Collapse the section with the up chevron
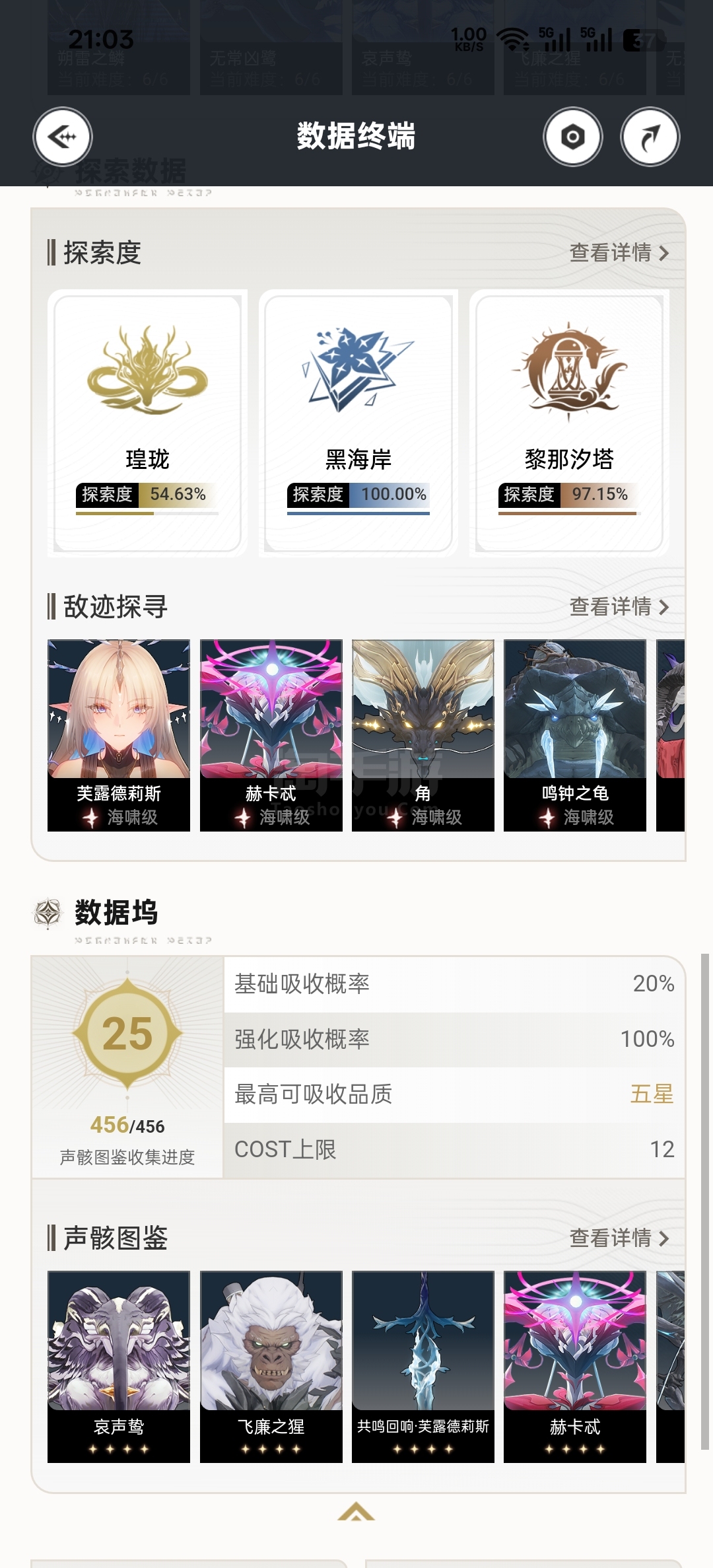Screen dimensions: 713x1568 click(x=356, y=1511)
